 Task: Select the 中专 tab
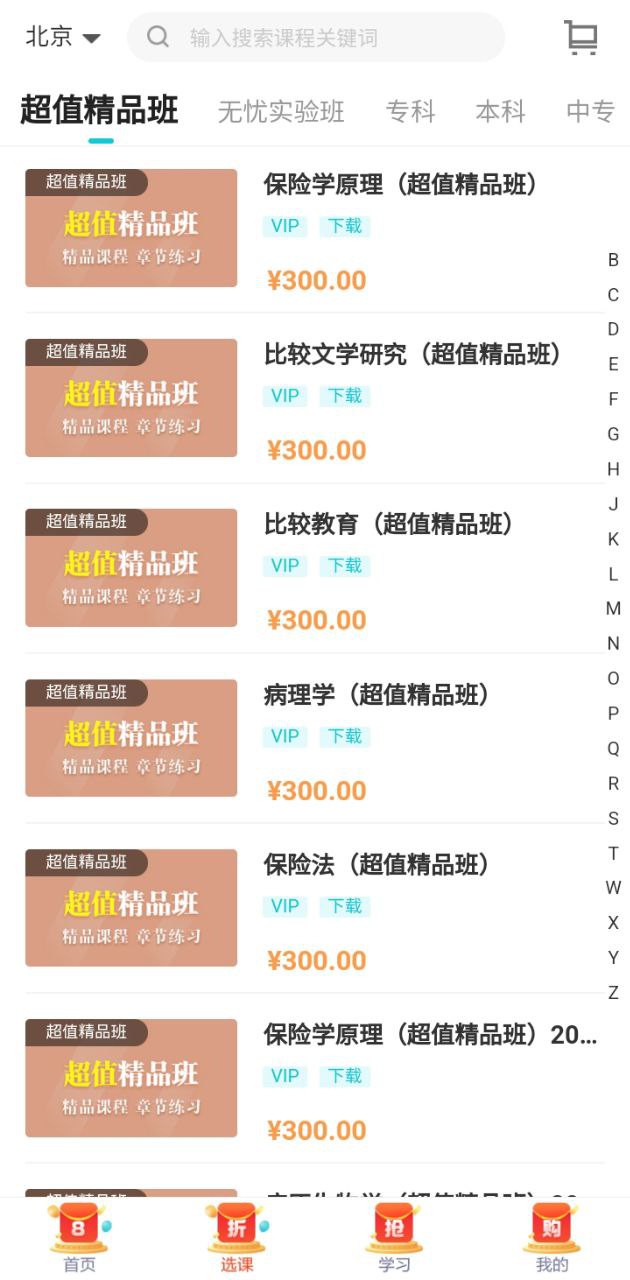[x=590, y=112]
